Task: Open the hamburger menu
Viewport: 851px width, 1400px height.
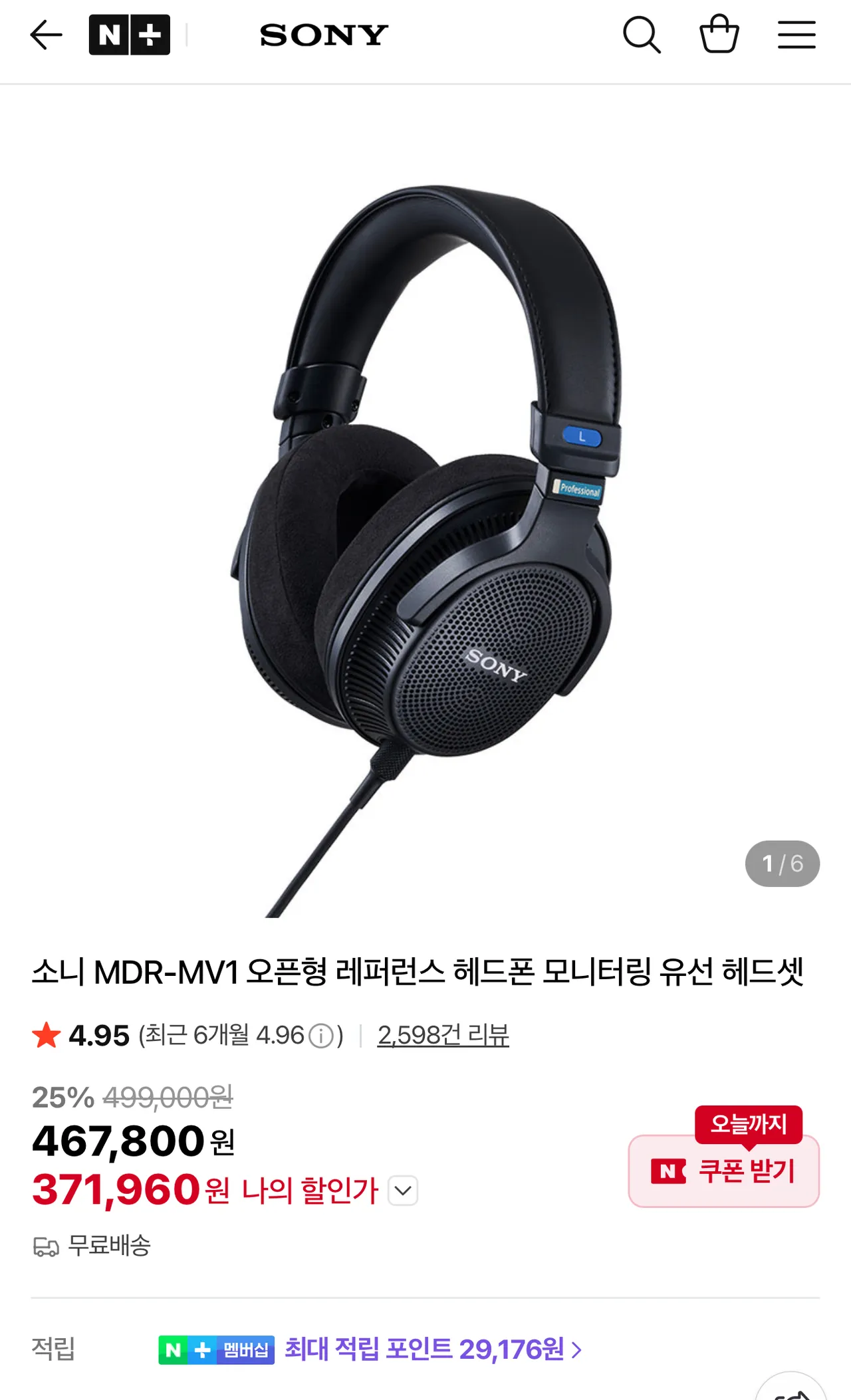Action: point(796,35)
